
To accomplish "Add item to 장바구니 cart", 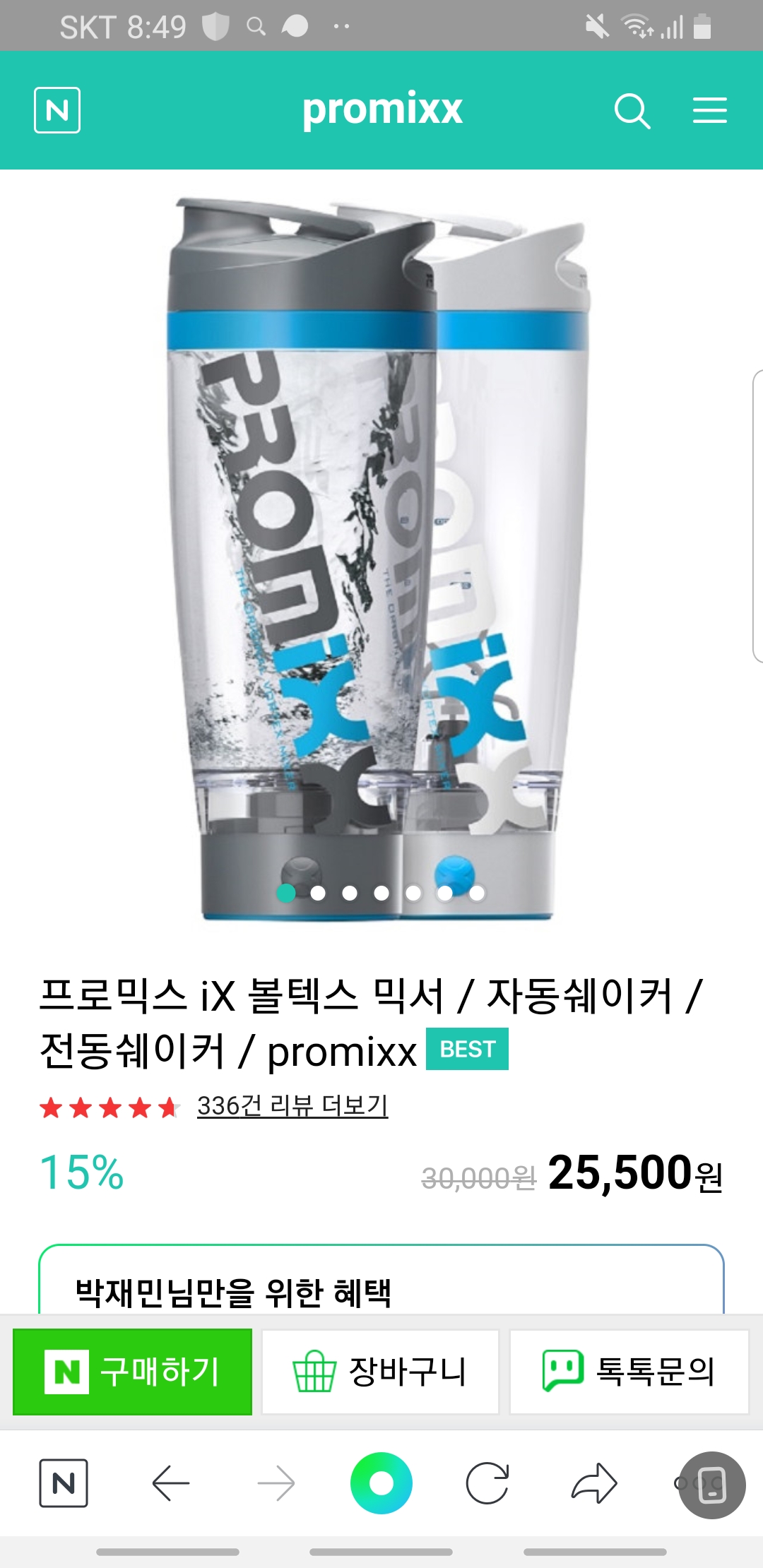I will pyautogui.click(x=381, y=1372).
